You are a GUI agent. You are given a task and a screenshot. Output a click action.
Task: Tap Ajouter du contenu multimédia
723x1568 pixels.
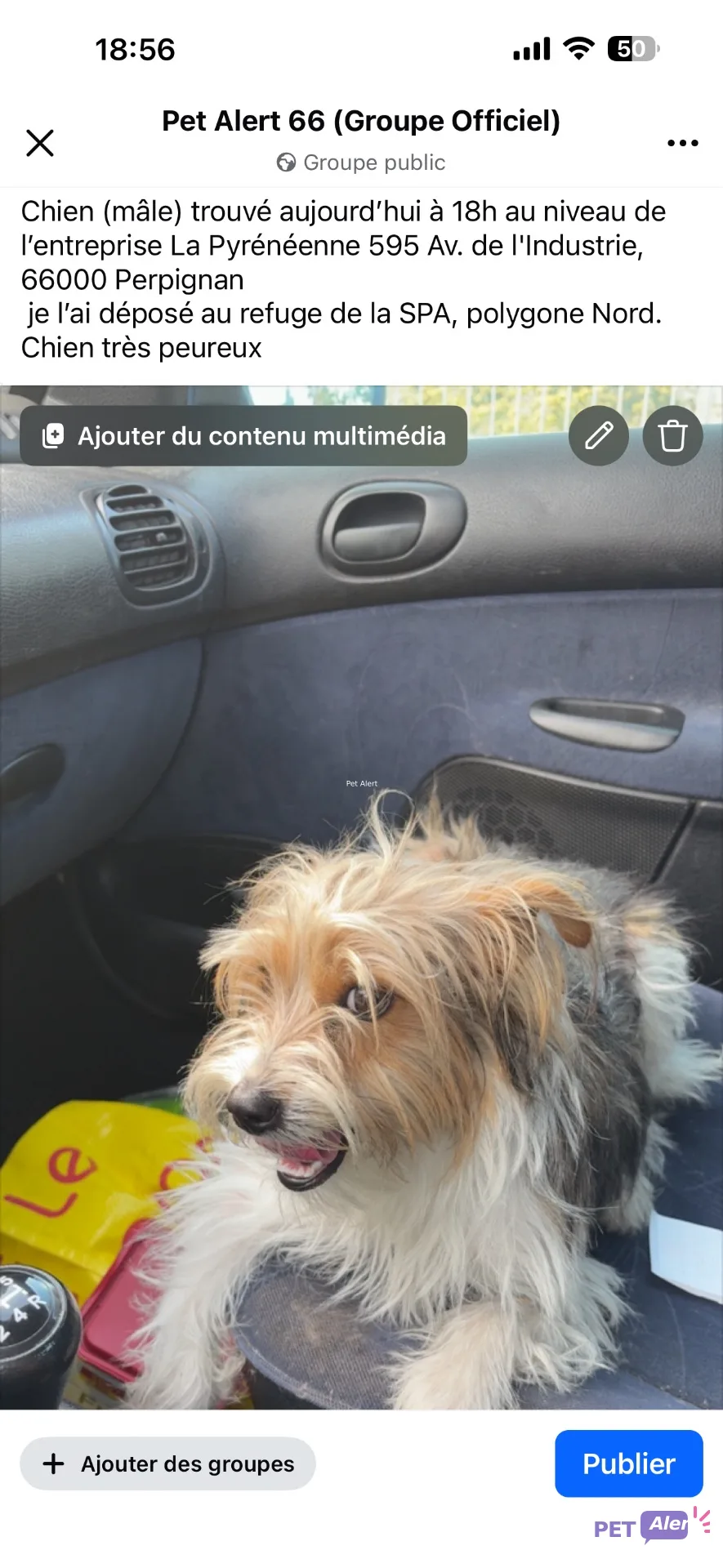(x=242, y=435)
